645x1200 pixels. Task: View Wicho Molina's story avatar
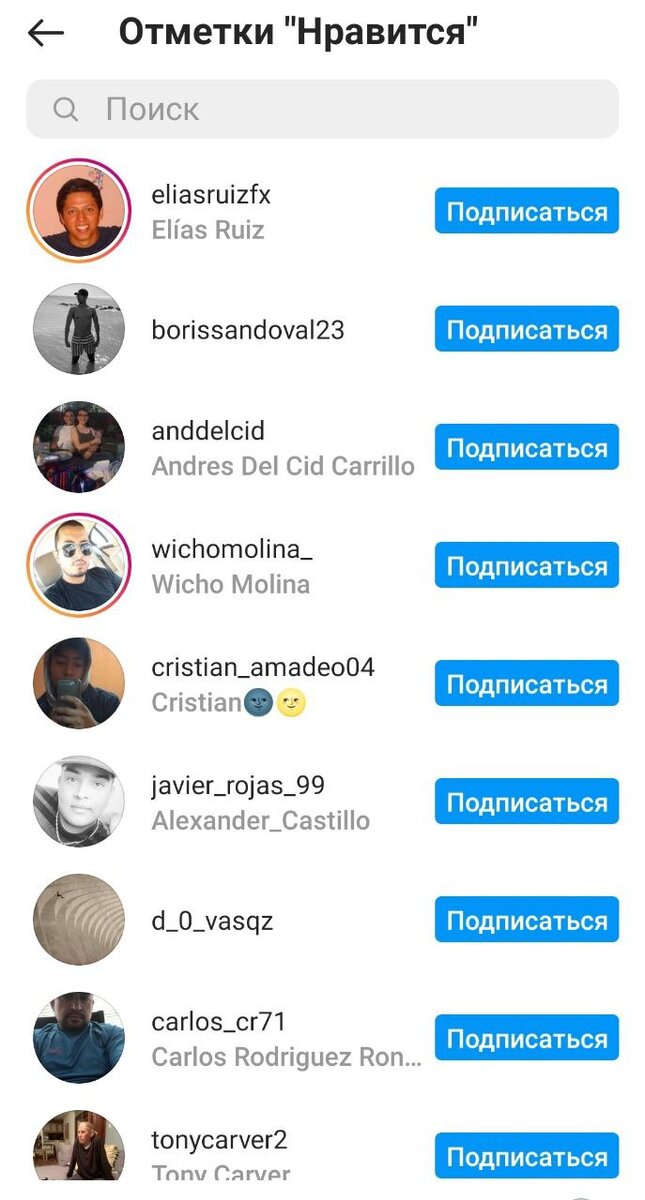(x=79, y=566)
